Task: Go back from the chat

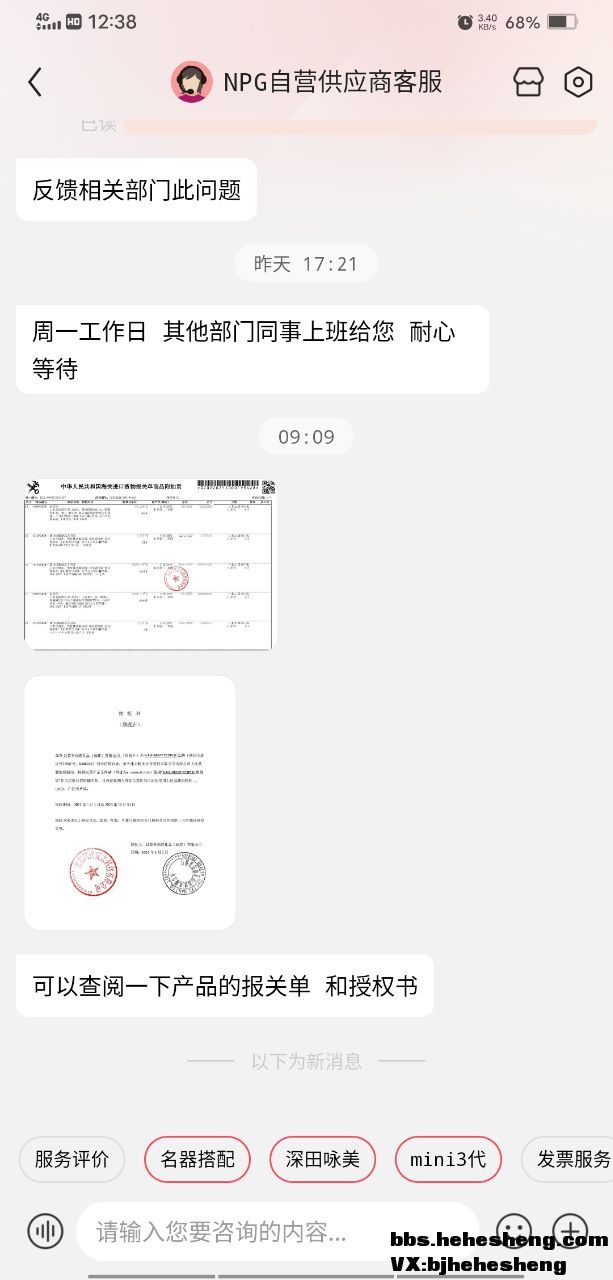Action: coord(35,82)
